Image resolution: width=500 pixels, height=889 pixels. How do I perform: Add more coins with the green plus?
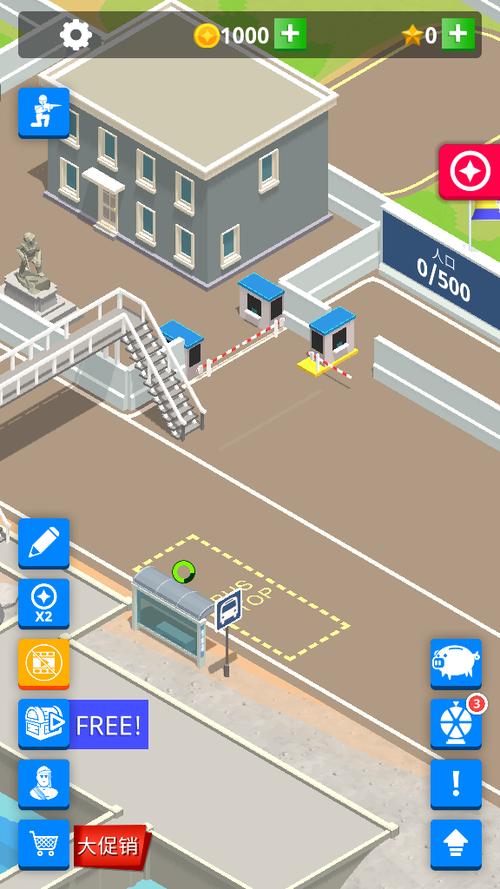tap(290, 34)
